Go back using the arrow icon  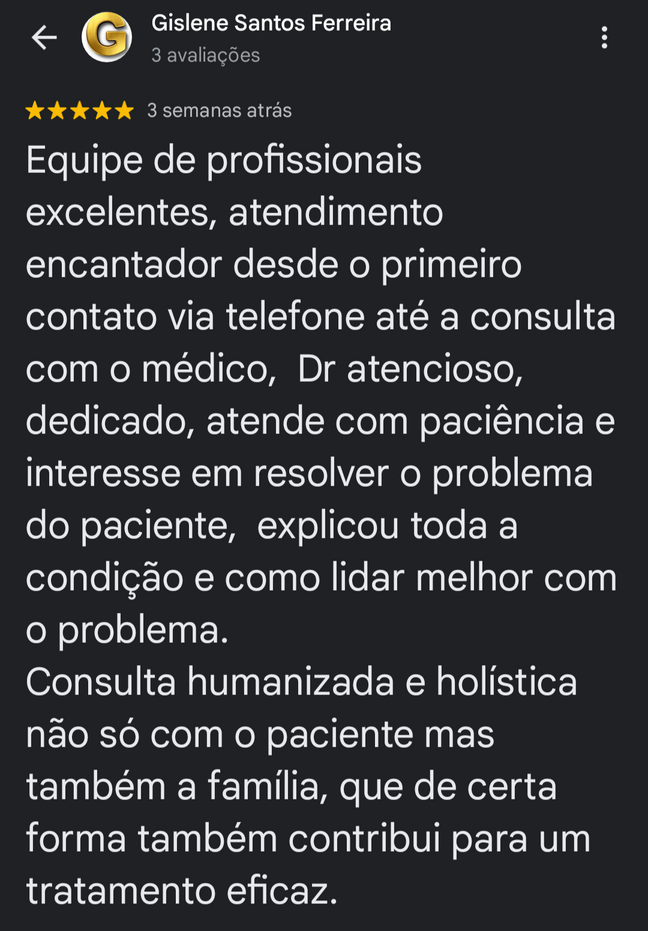coord(44,38)
